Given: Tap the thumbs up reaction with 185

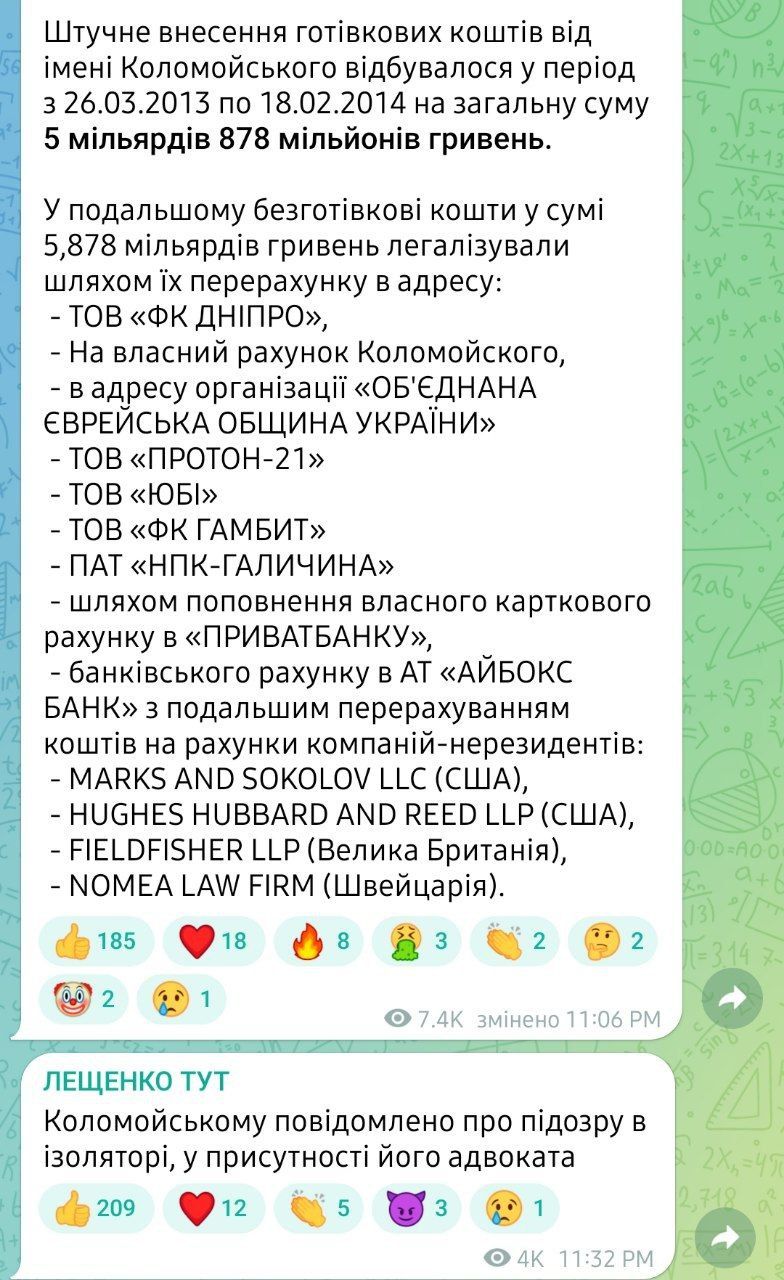Looking at the screenshot, I should pyautogui.click(x=96, y=941).
